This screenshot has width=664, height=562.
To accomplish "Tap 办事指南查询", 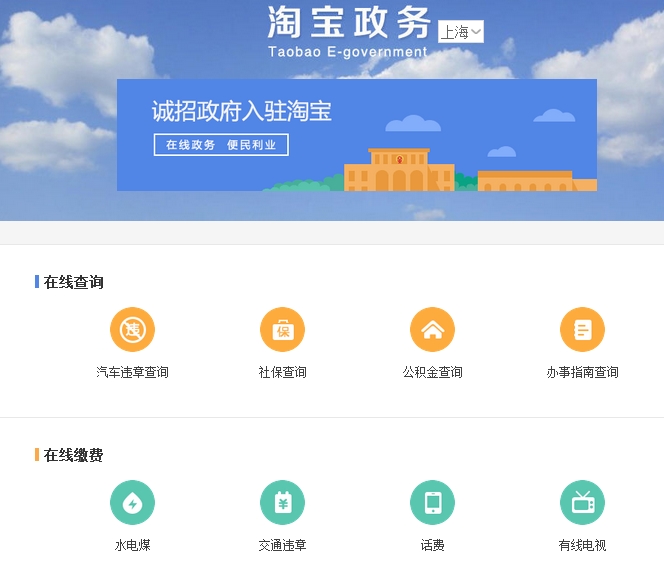I will (x=582, y=331).
